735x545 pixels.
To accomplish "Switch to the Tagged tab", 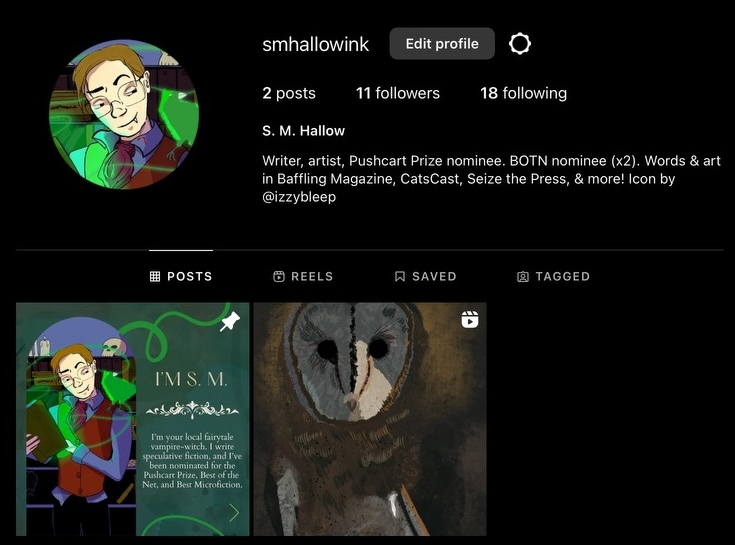I will (x=553, y=276).
